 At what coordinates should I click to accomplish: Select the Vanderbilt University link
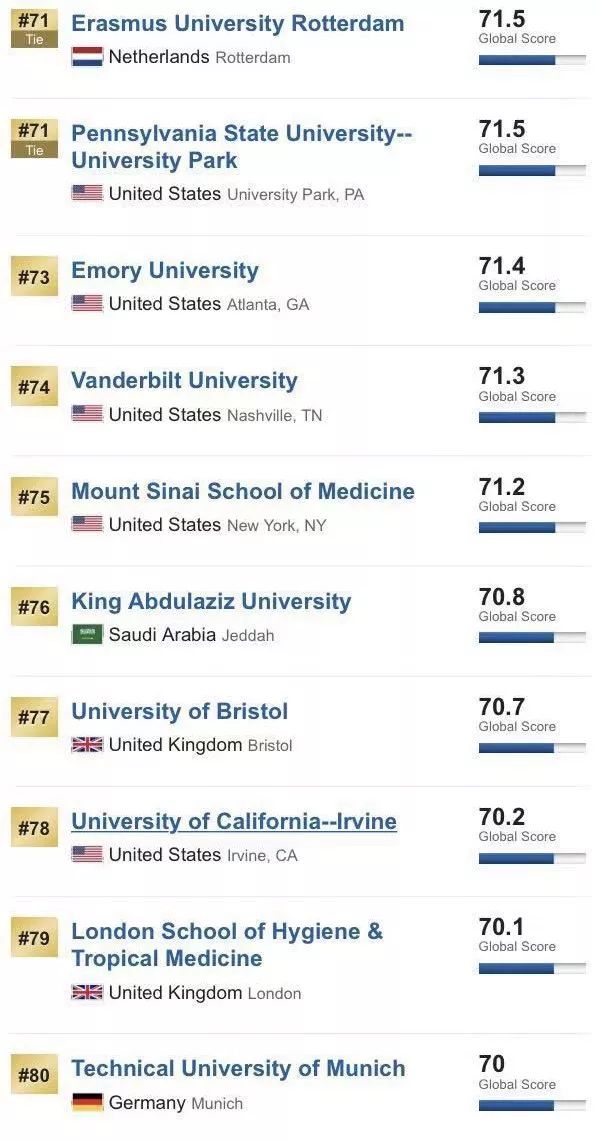(184, 381)
